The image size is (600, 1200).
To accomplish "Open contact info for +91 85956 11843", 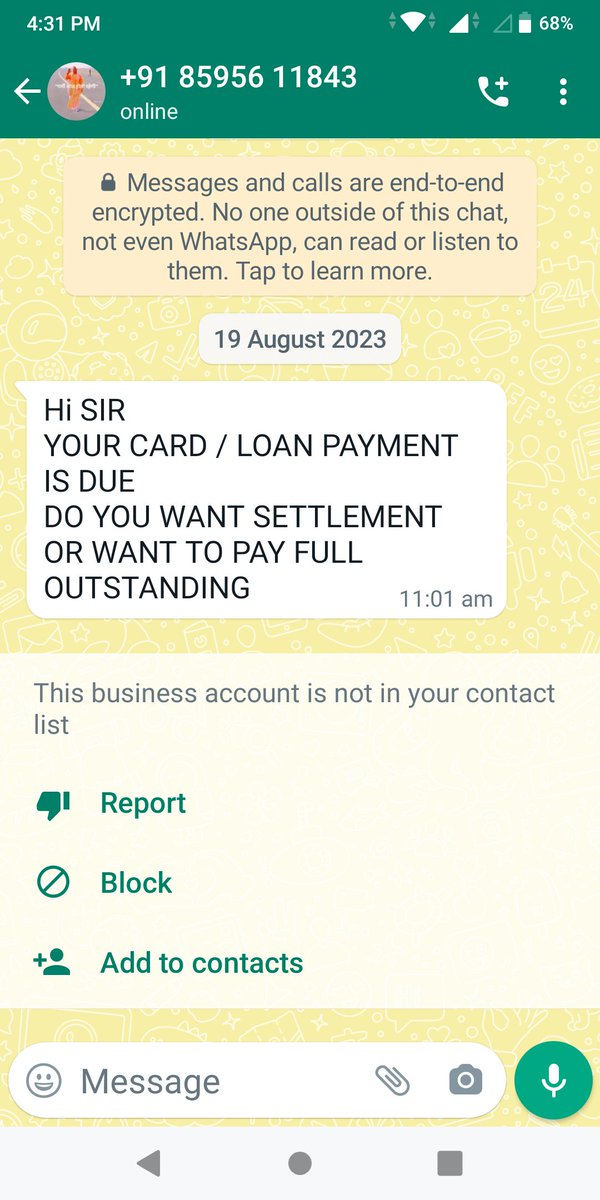I will 238,91.
